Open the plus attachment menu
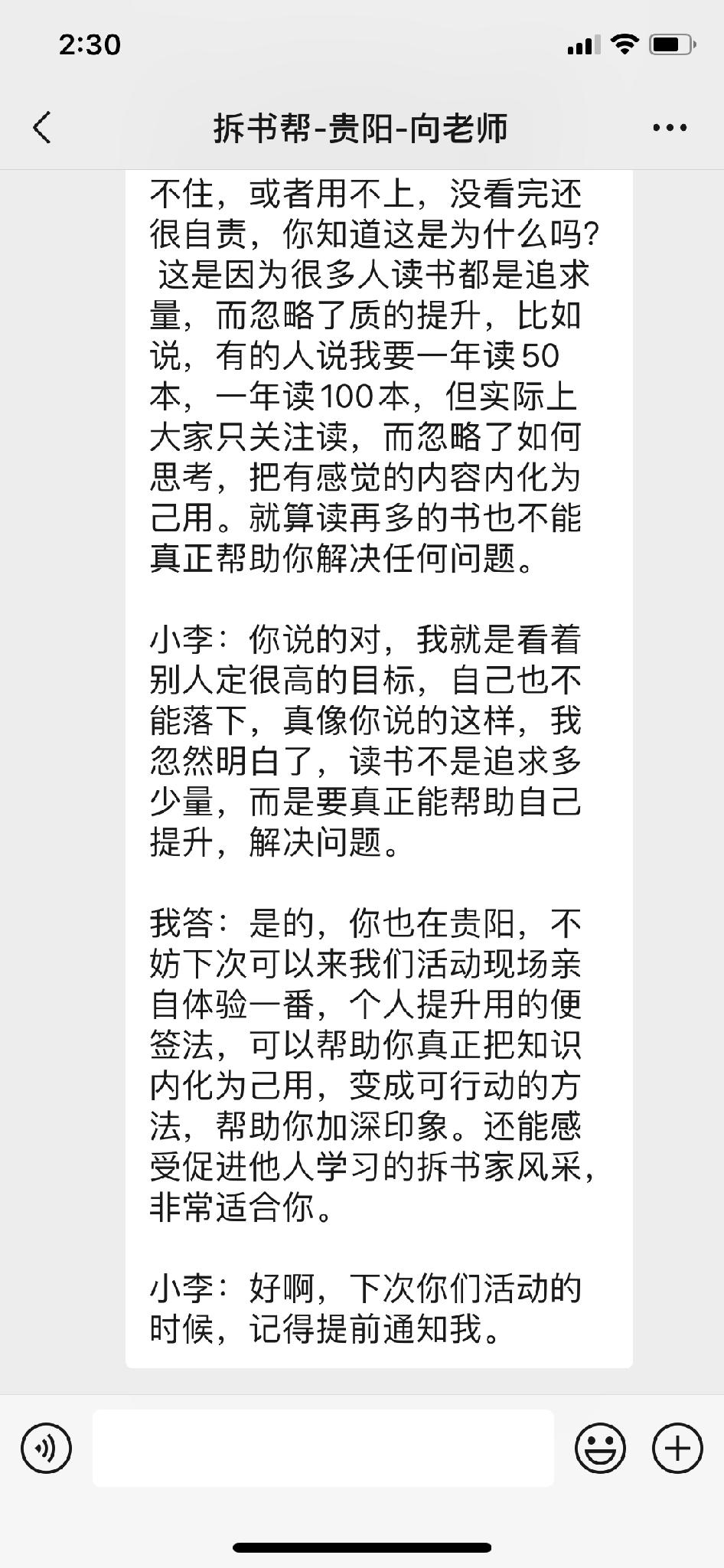The width and height of the screenshot is (724, 1568). 677,1448
